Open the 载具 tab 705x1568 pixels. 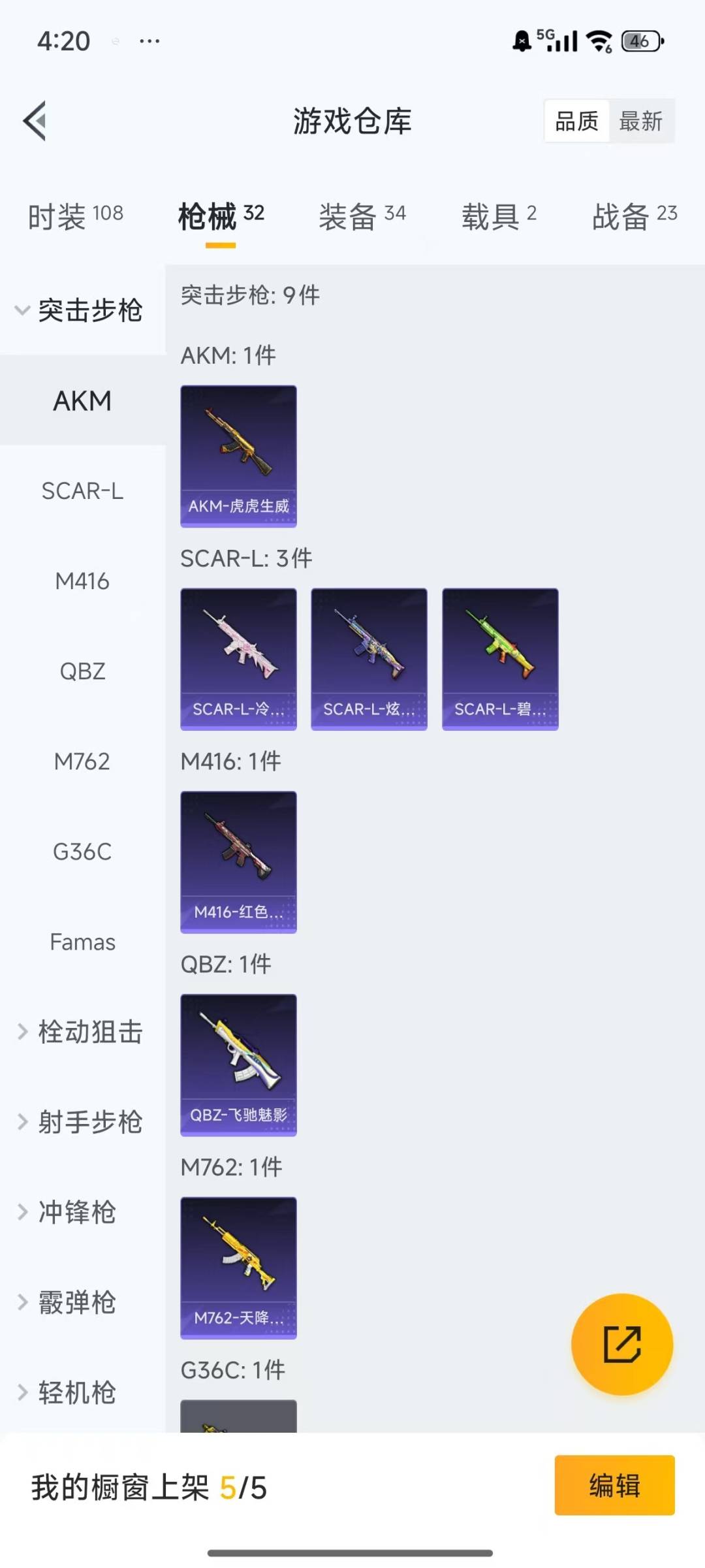[499, 216]
